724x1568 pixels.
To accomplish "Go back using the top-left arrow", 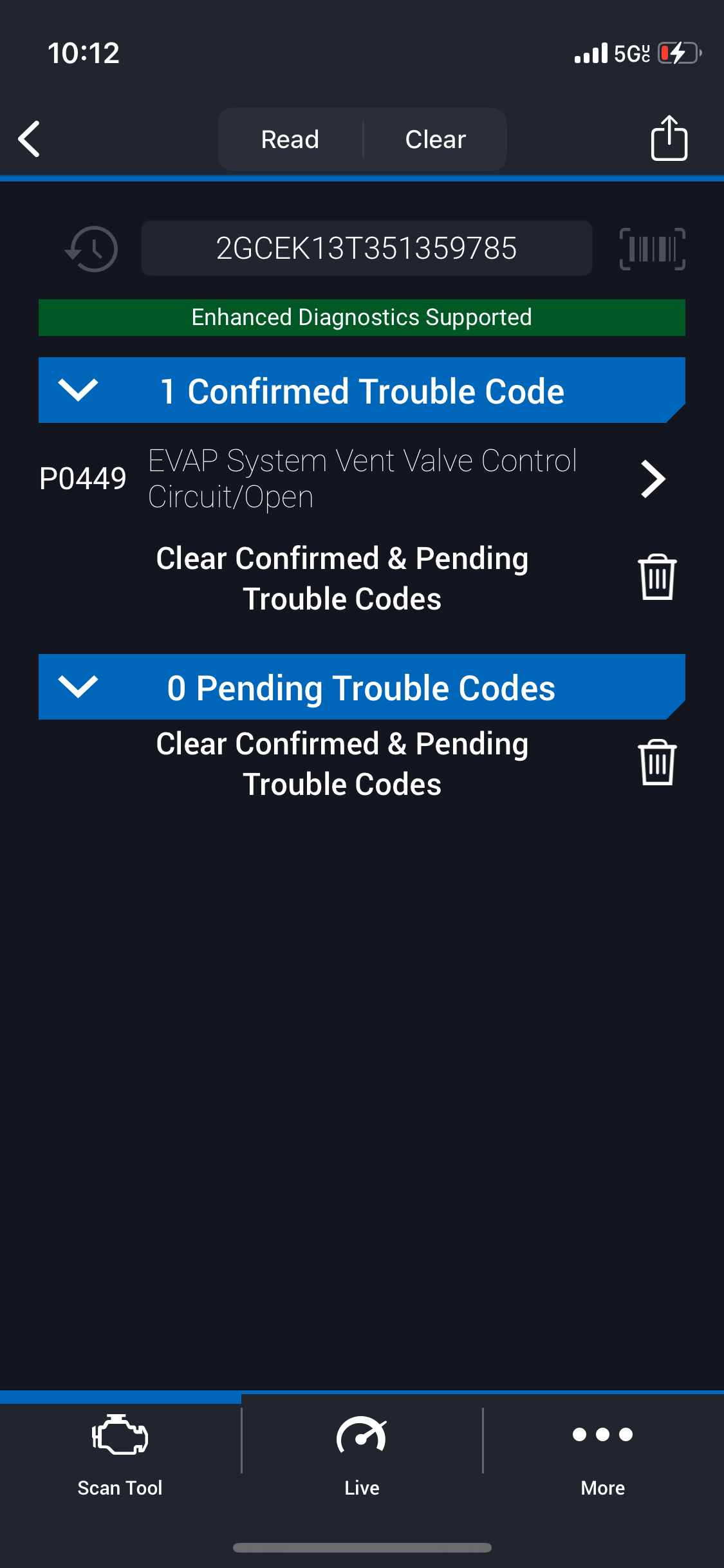I will pyautogui.click(x=30, y=139).
